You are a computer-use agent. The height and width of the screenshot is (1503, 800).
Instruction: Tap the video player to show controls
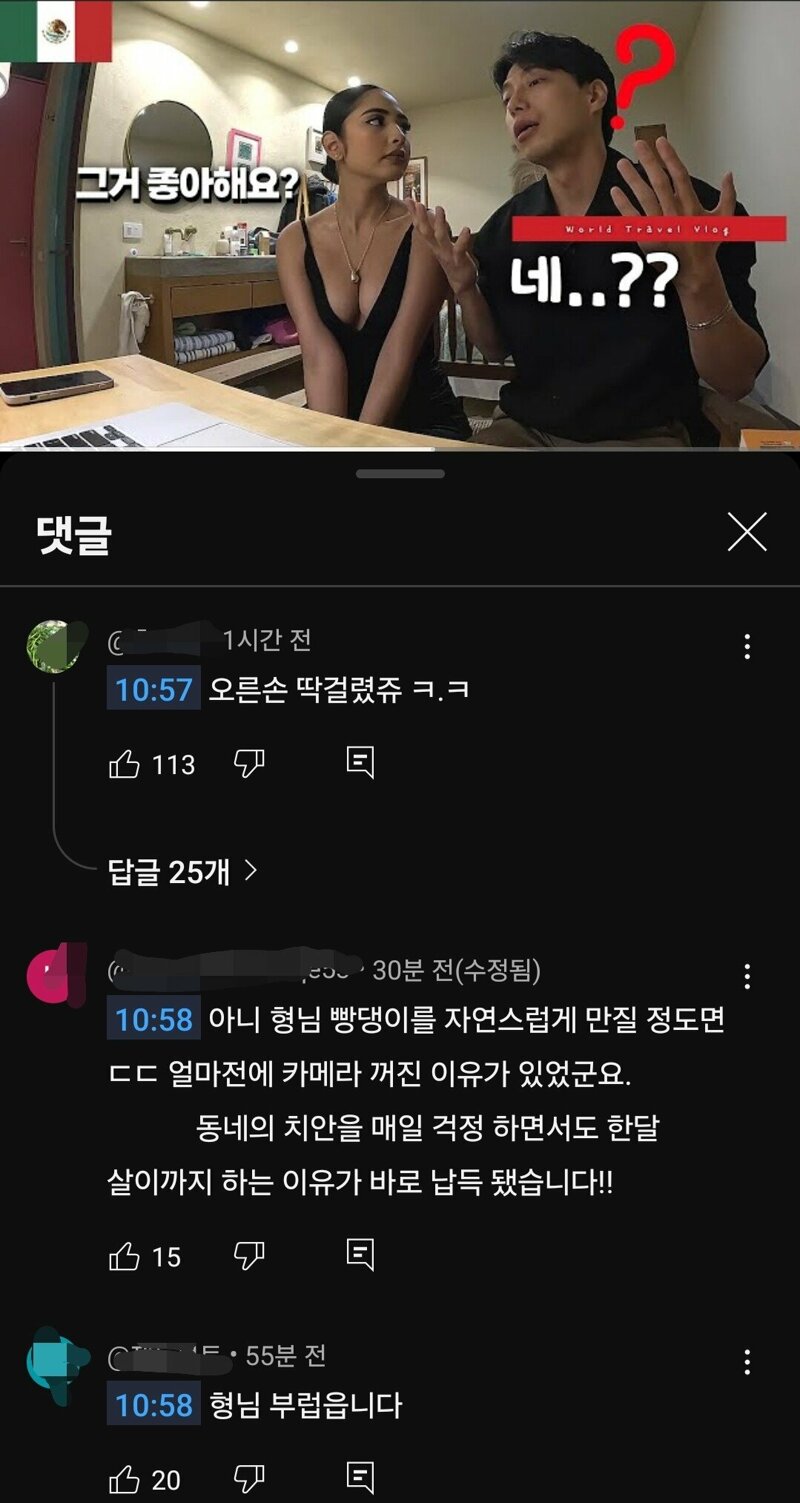pos(400,224)
